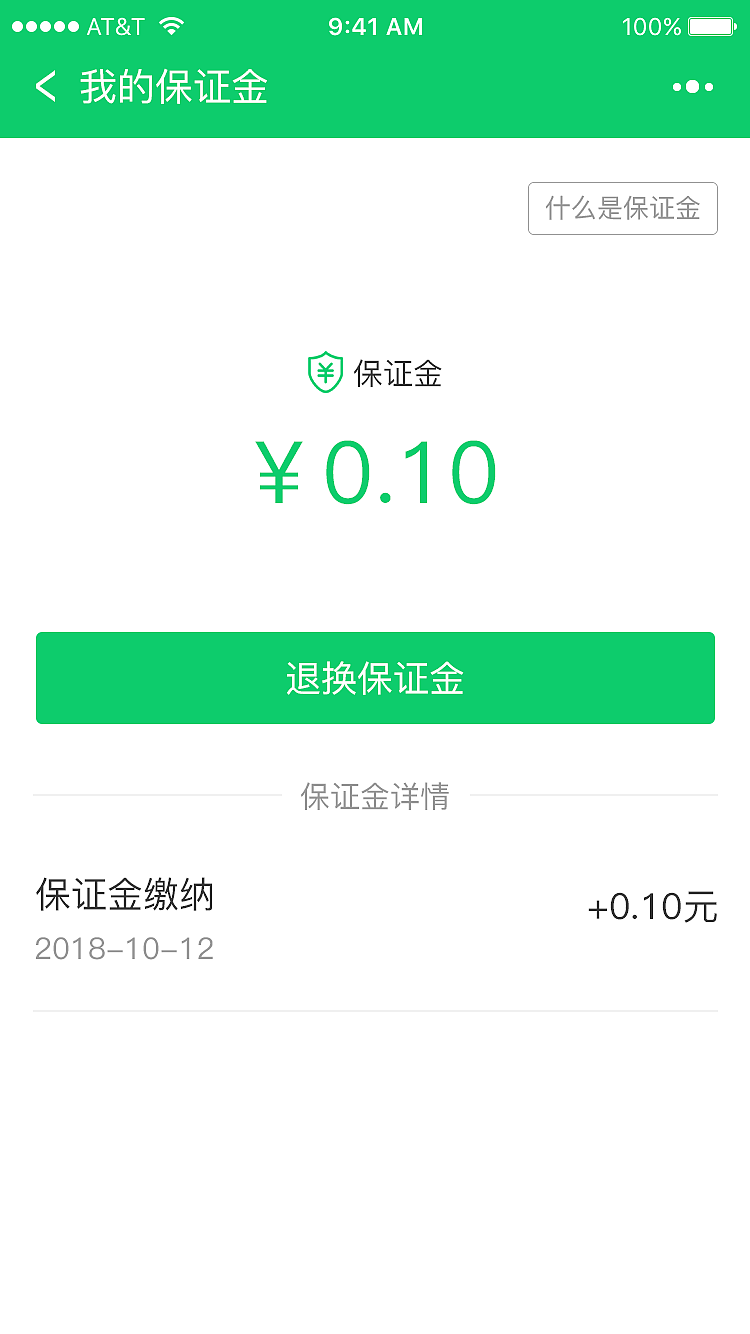Tap the divider line under 保证金详情
This screenshot has width=750, height=1334.
coord(375,1011)
